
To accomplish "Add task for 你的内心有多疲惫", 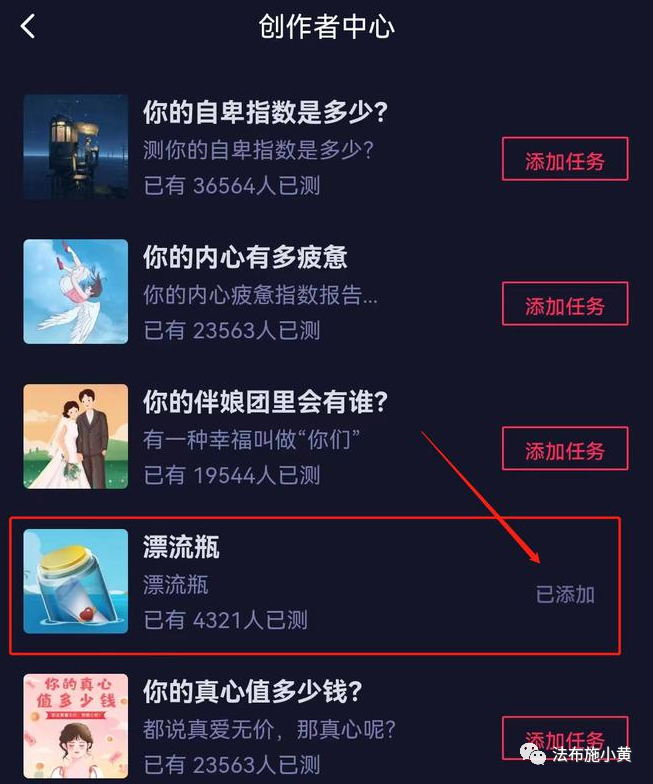I will click(x=564, y=304).
